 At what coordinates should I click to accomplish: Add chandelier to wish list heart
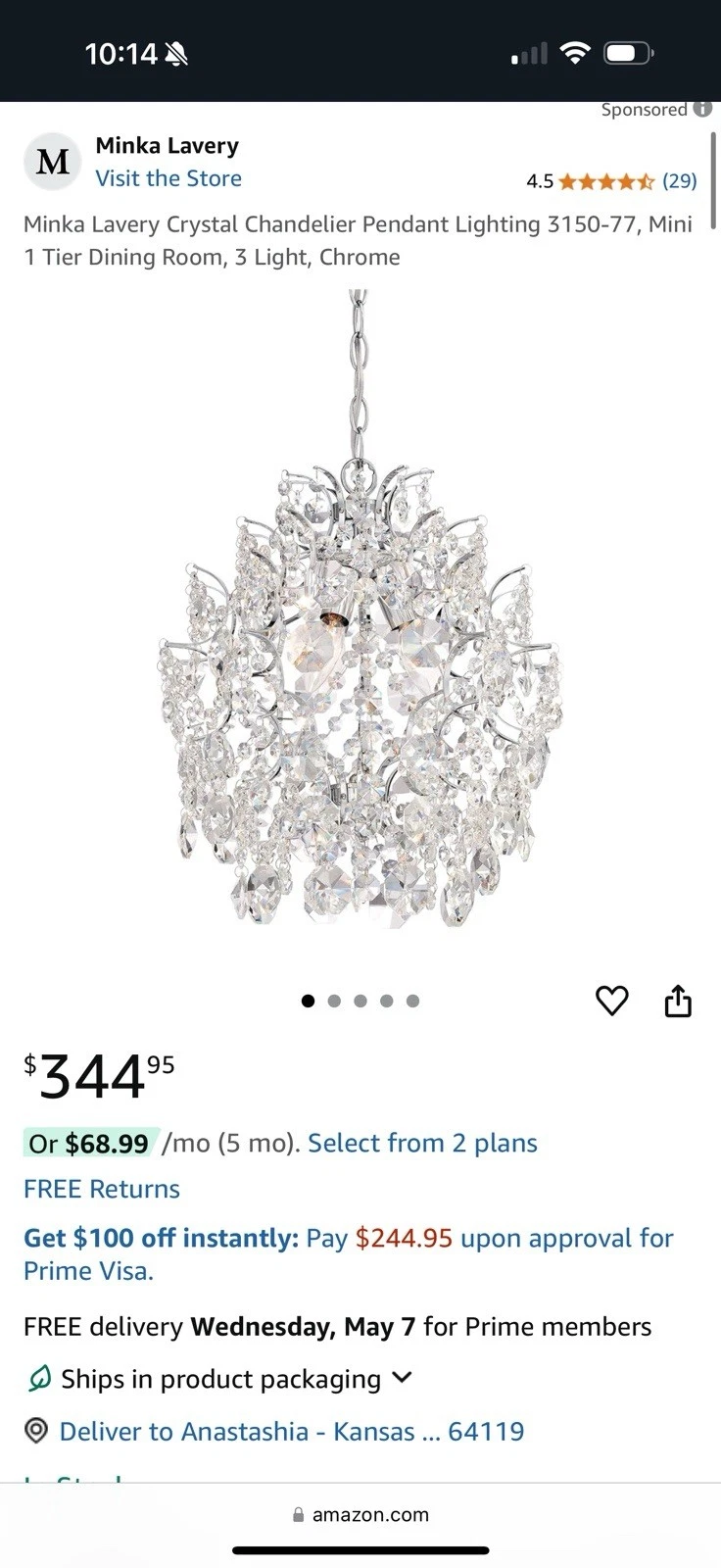point(612,1001)
